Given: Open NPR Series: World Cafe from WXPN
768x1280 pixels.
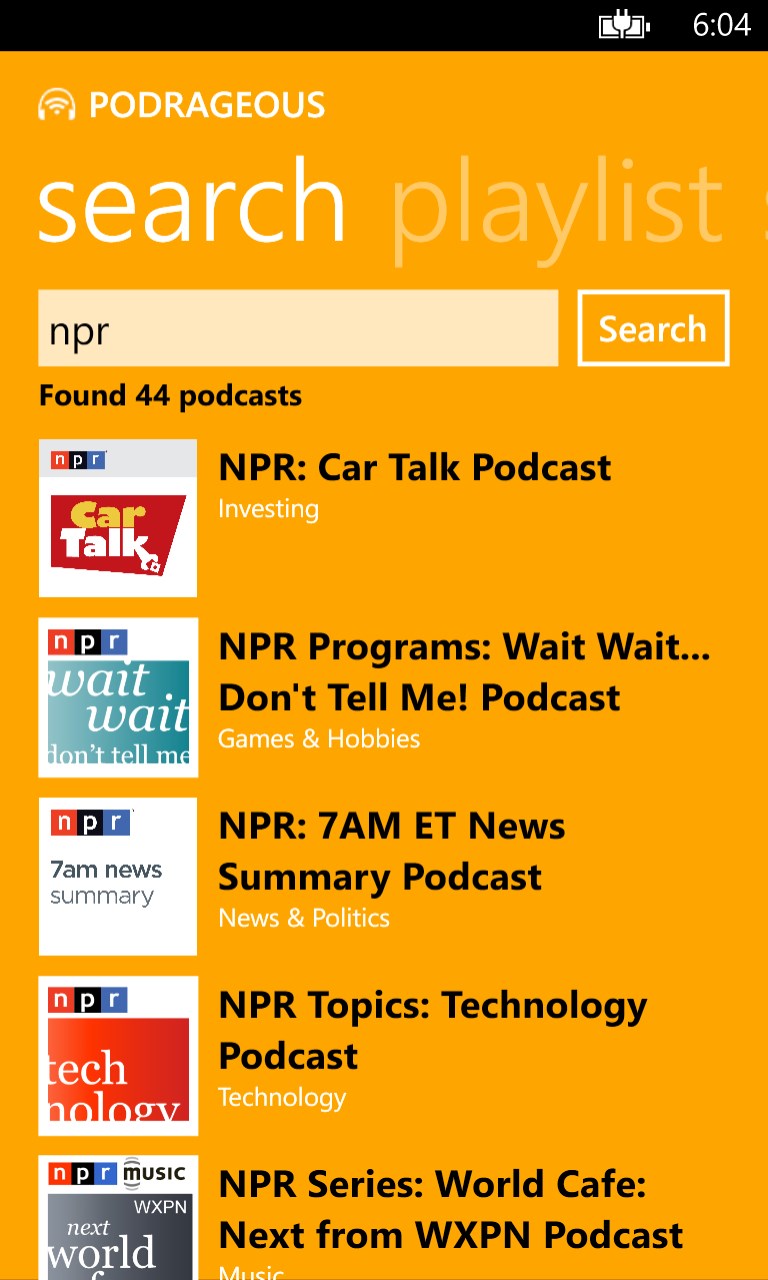Looking at the screenshot, I should pos(449,1210).
